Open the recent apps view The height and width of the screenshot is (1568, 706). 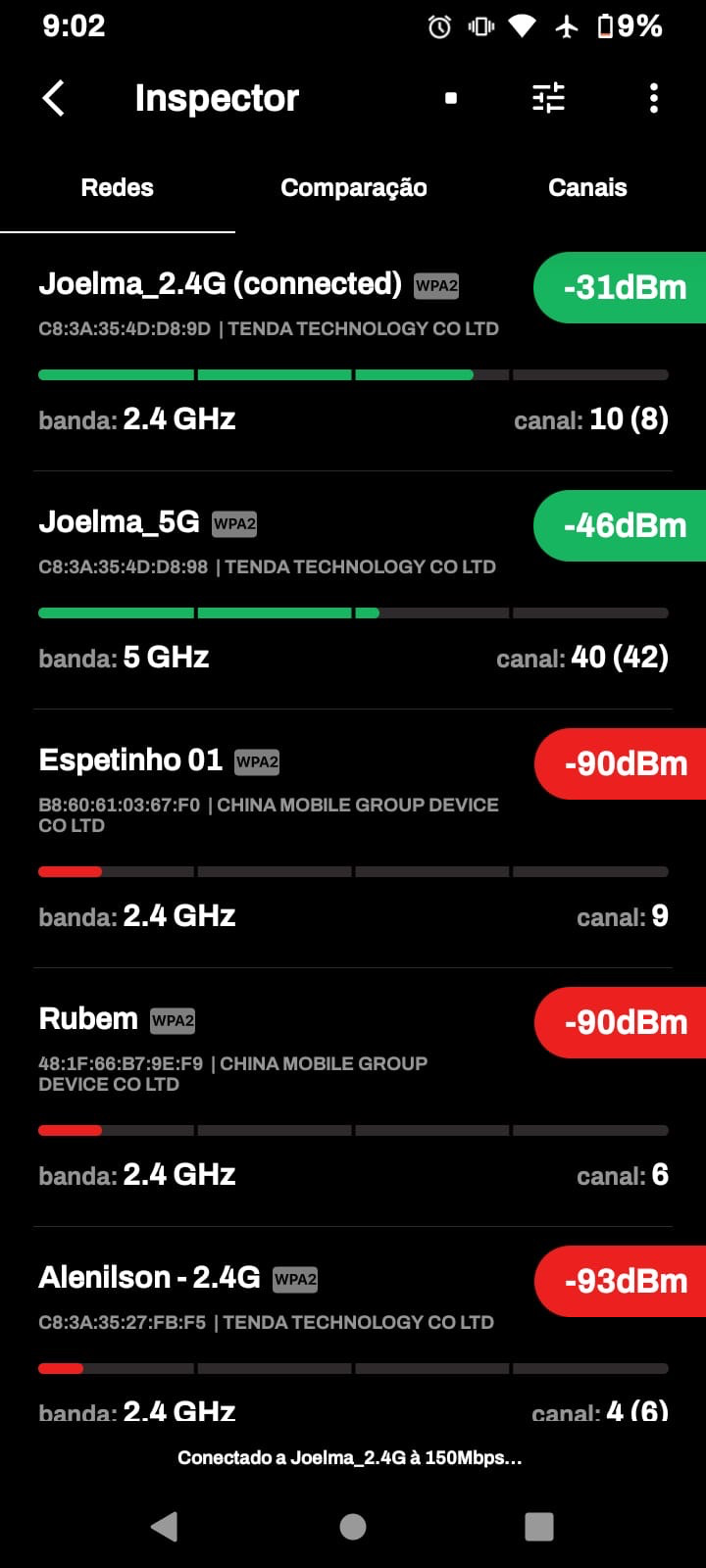point(539,1526)
